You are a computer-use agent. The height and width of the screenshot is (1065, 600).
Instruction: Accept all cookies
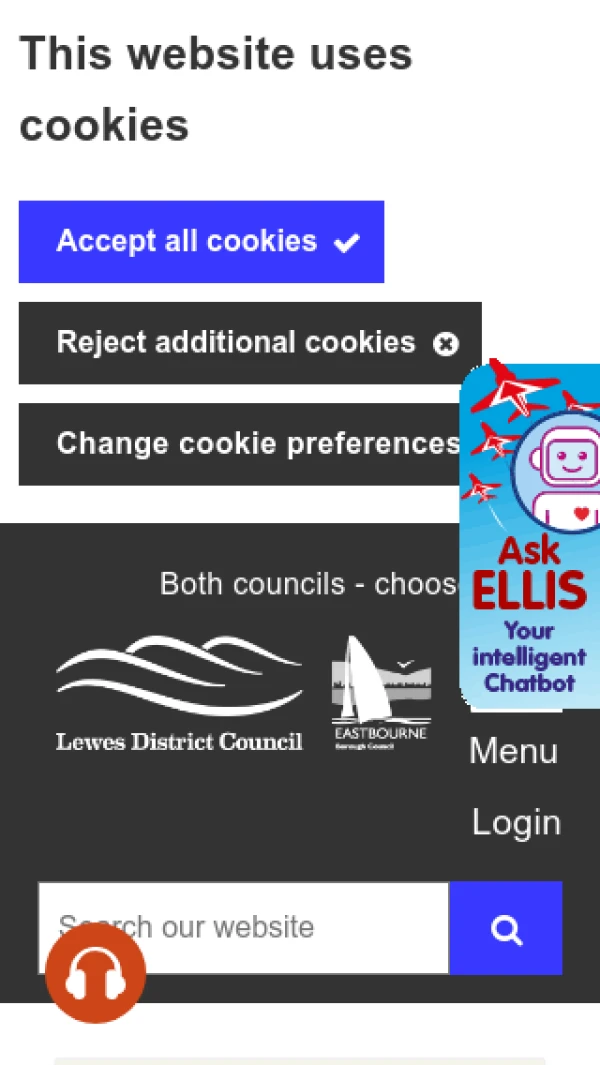coord(201,242)
